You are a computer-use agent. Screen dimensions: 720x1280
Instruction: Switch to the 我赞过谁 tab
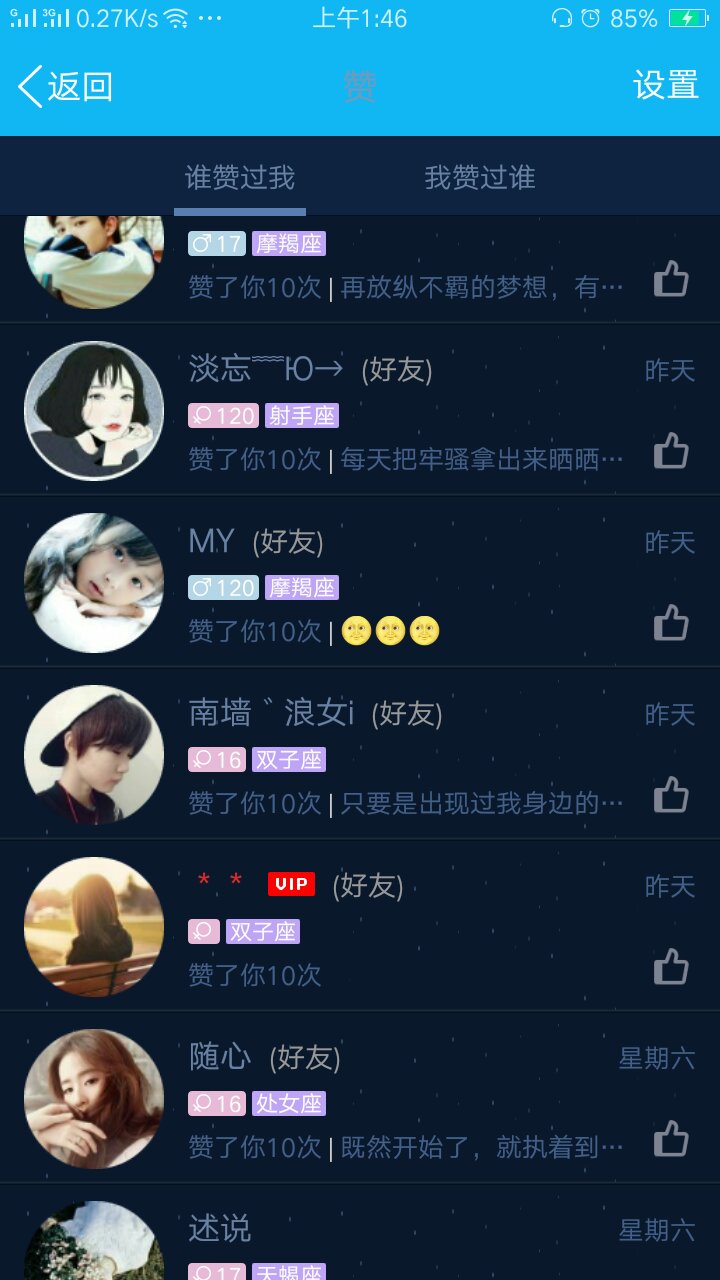tap(479, 178)
